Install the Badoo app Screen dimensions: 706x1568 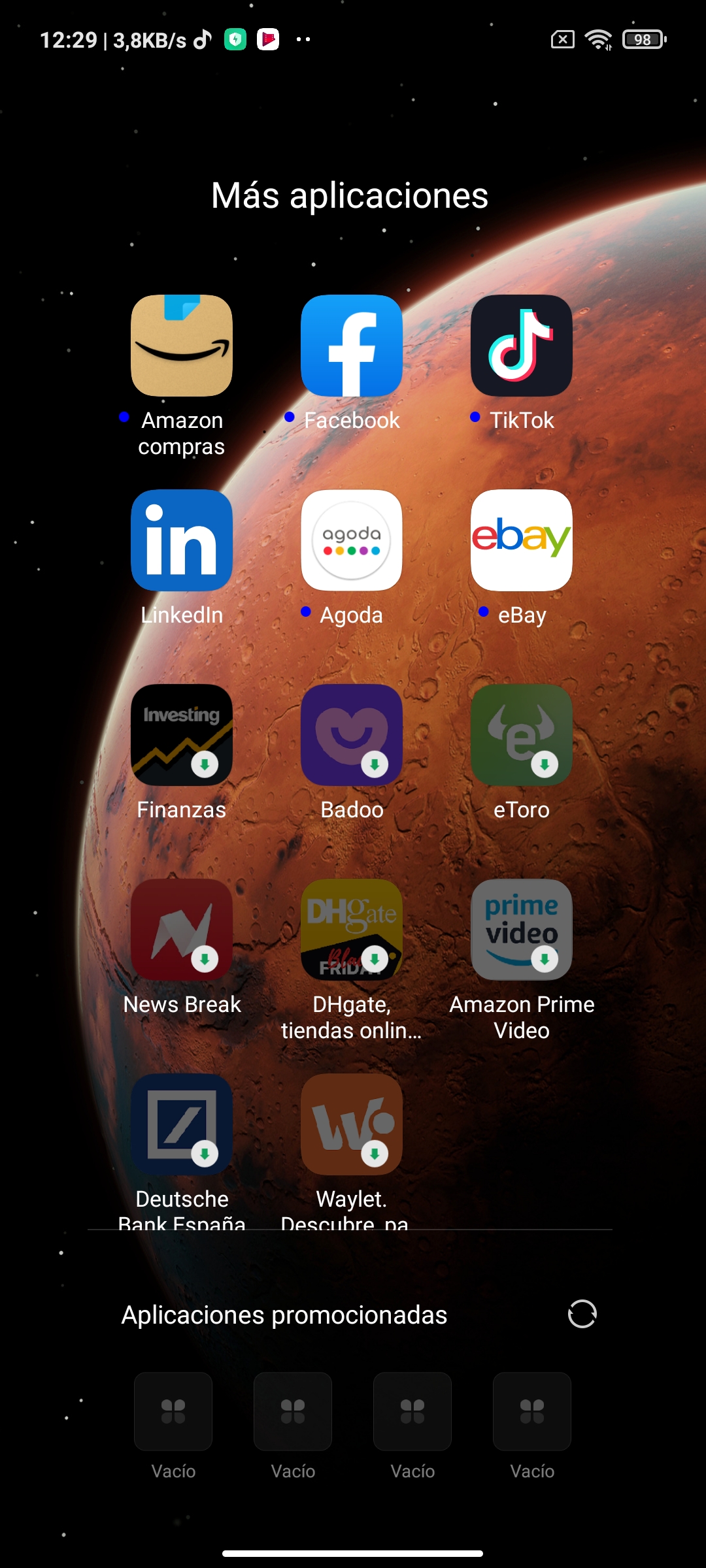[x=352, y=735]
